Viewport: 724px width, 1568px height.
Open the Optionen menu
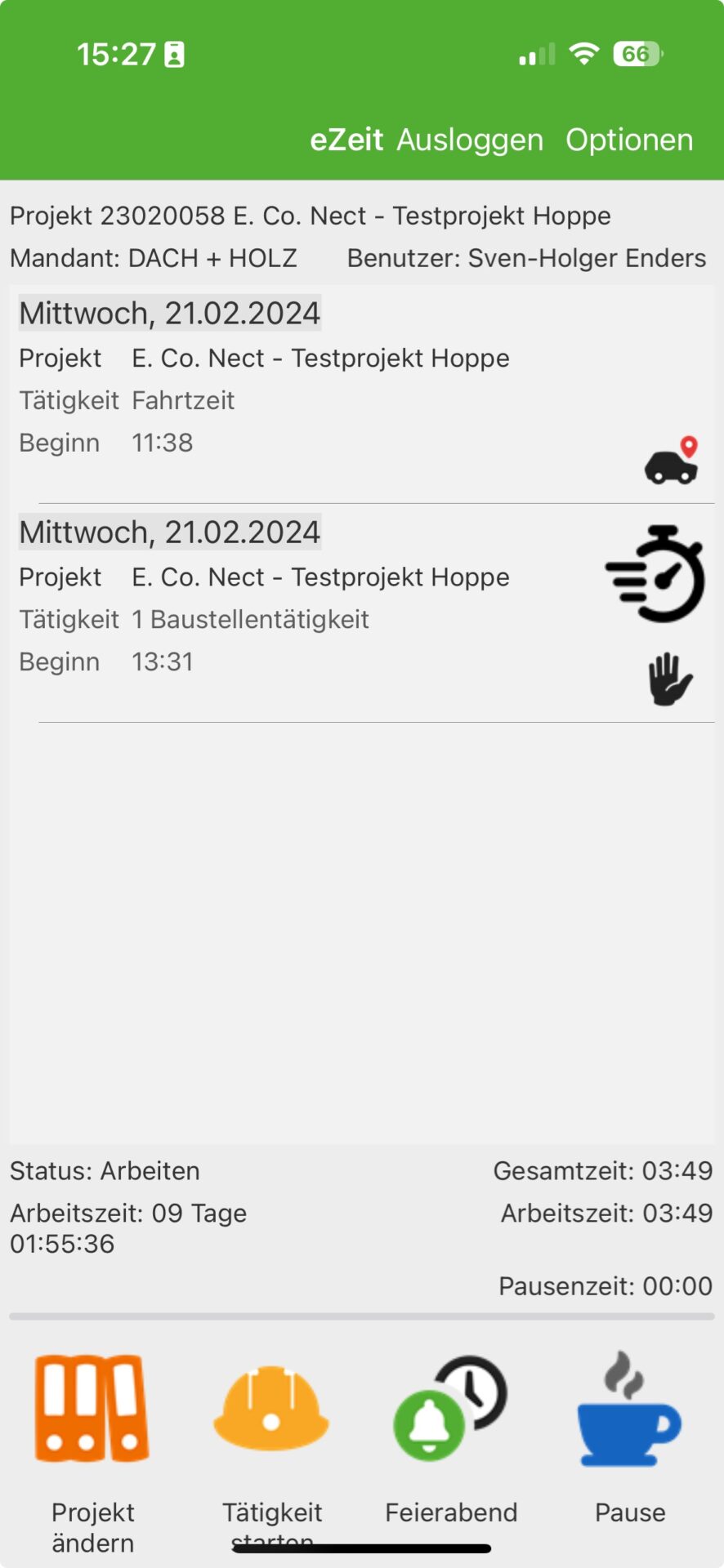click(x=629, y=140)
